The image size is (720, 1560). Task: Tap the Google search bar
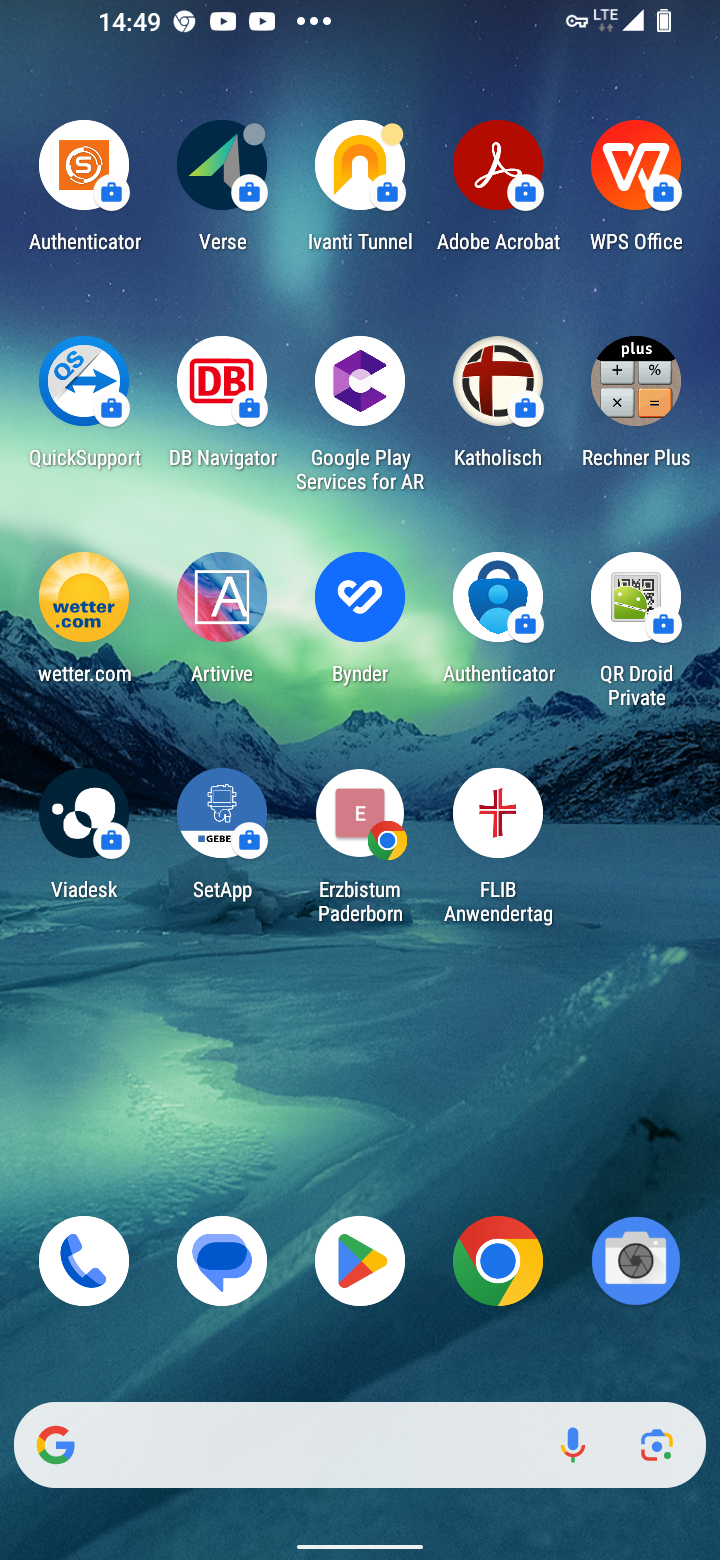300,1445
